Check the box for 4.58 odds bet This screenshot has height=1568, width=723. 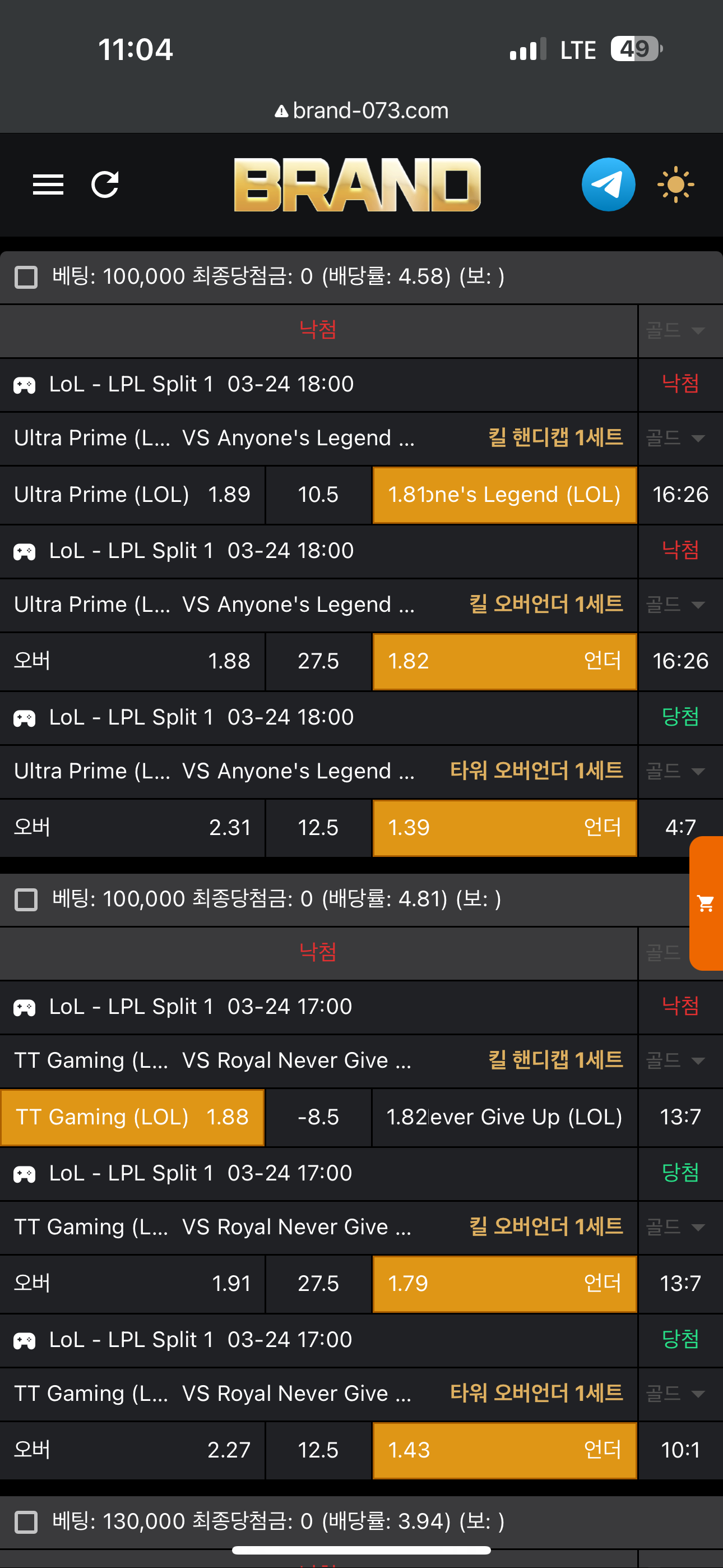(26, 277)
